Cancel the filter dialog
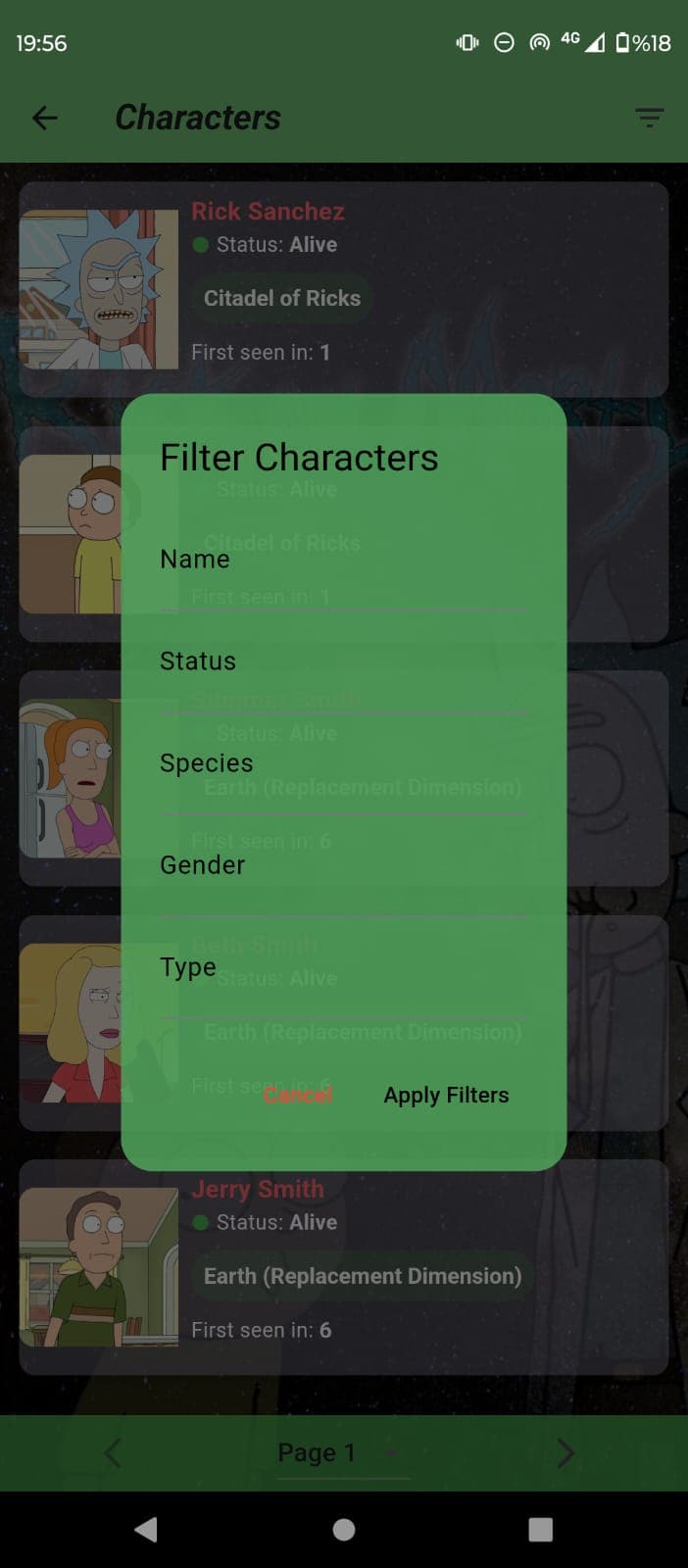688x1568 pixels. point(298,1095)
